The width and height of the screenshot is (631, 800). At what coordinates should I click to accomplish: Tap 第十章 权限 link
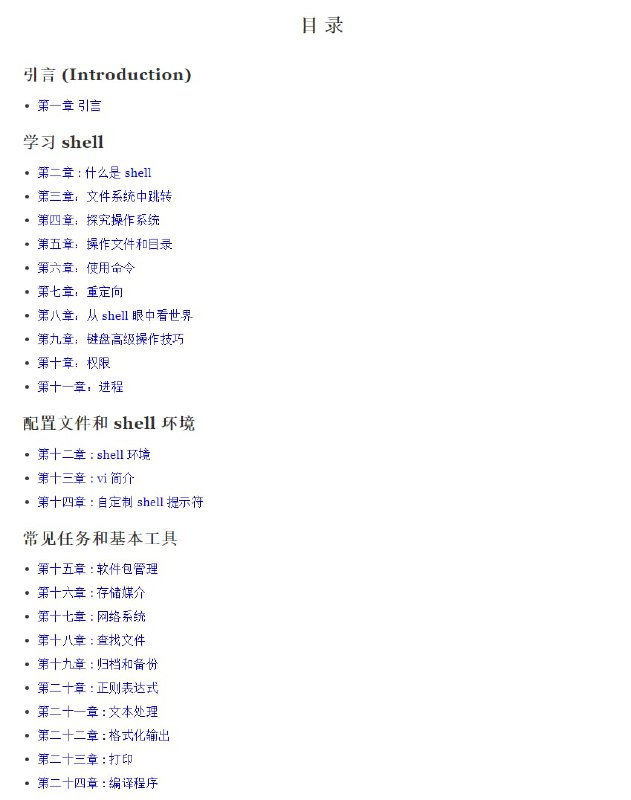coord(73,363)
